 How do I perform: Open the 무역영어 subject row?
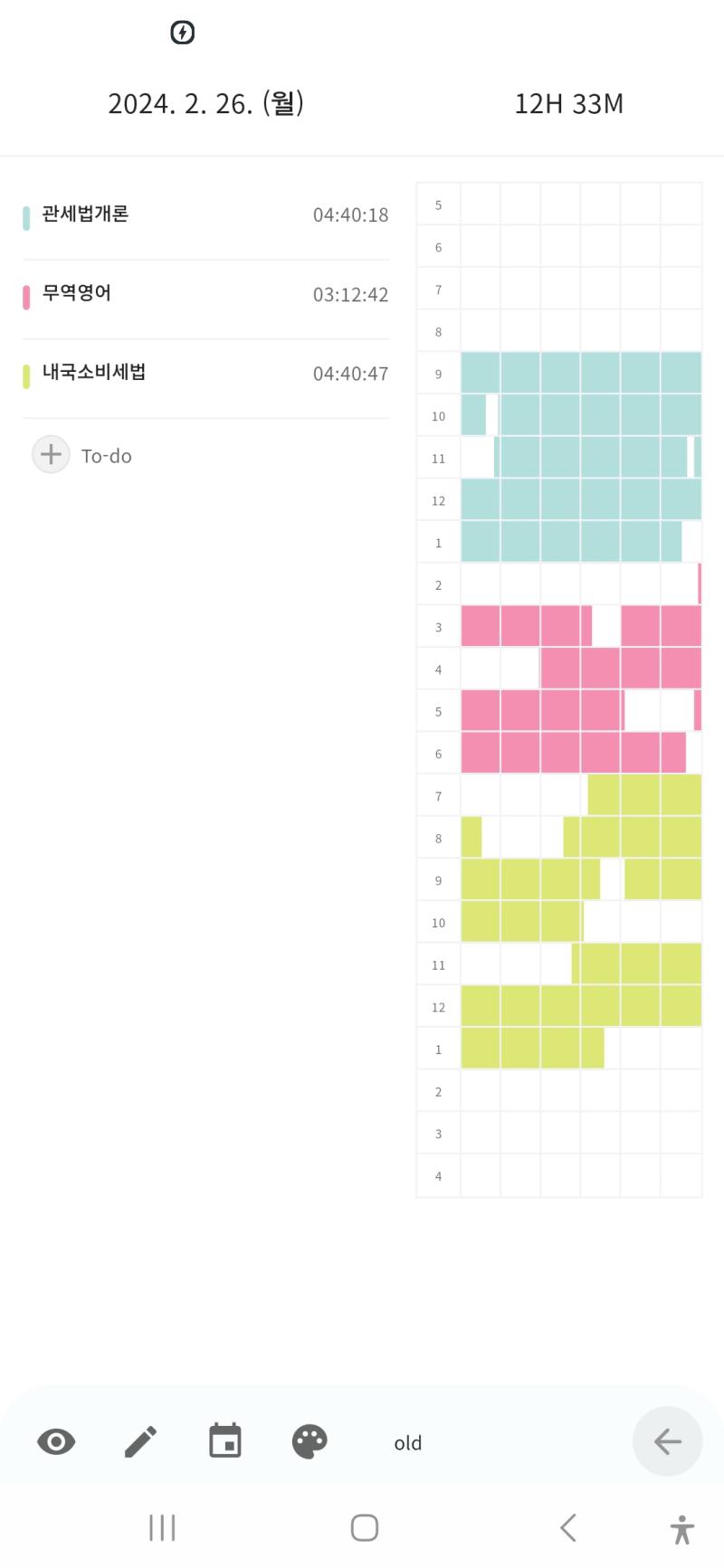pyautogui.click(x=205, y=295)
